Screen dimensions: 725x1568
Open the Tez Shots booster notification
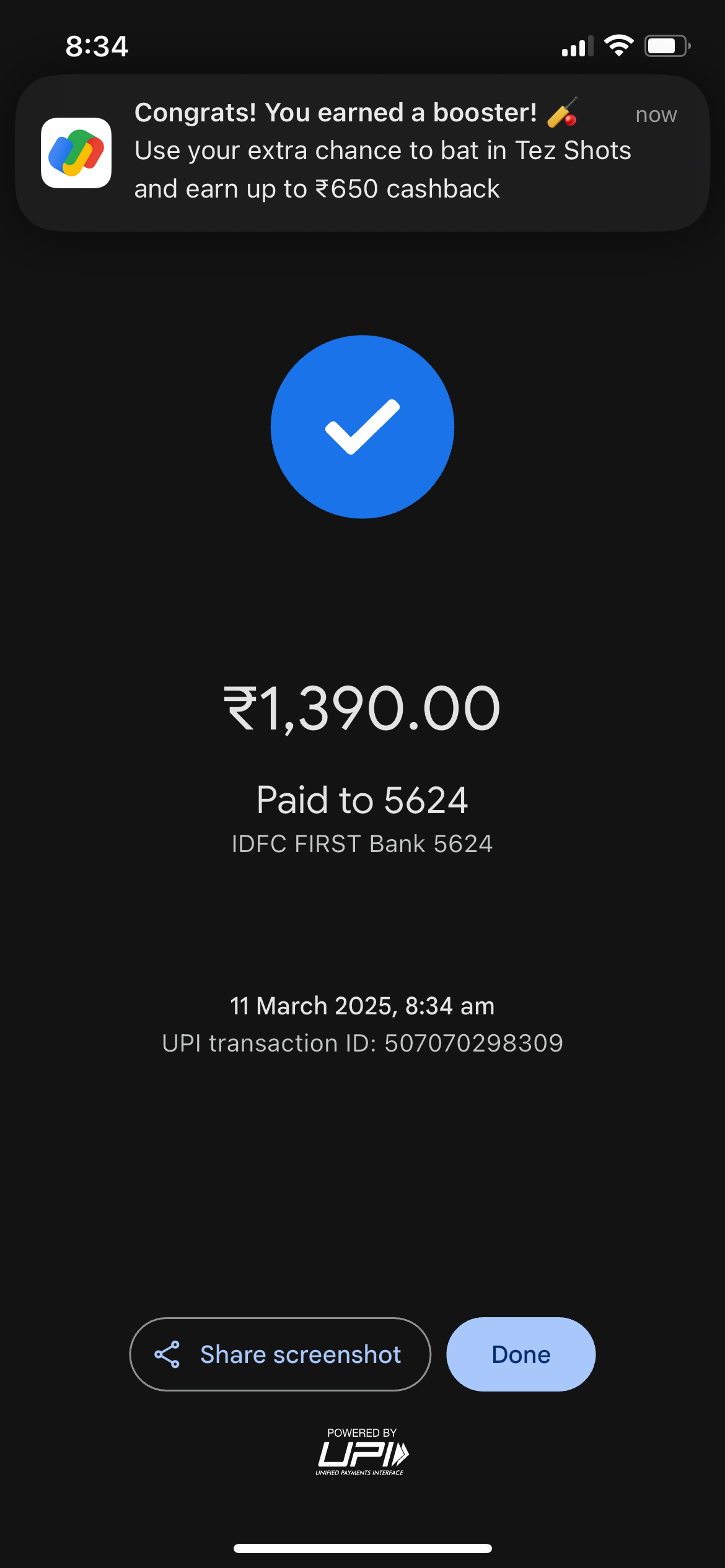[362, 152]
